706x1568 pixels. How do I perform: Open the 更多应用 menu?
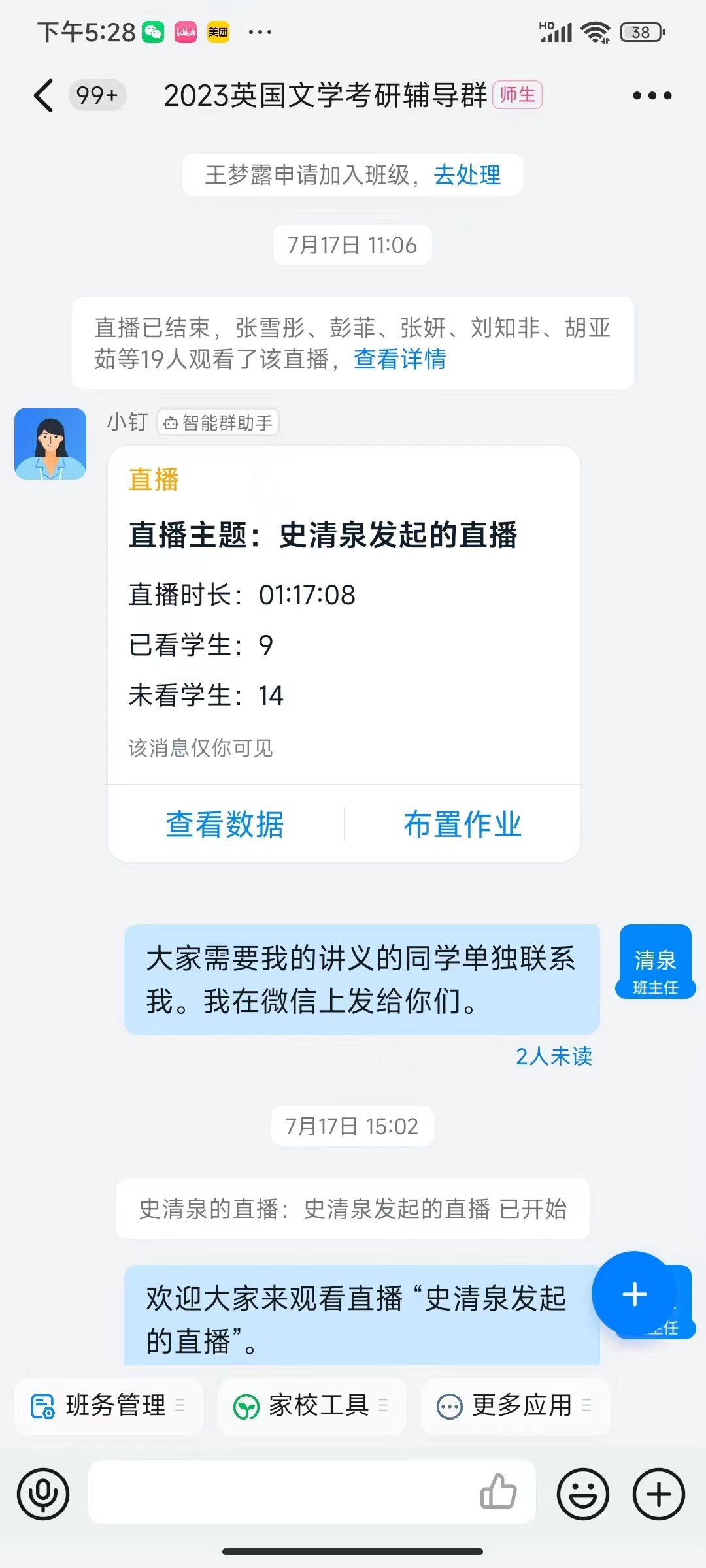514,1405
